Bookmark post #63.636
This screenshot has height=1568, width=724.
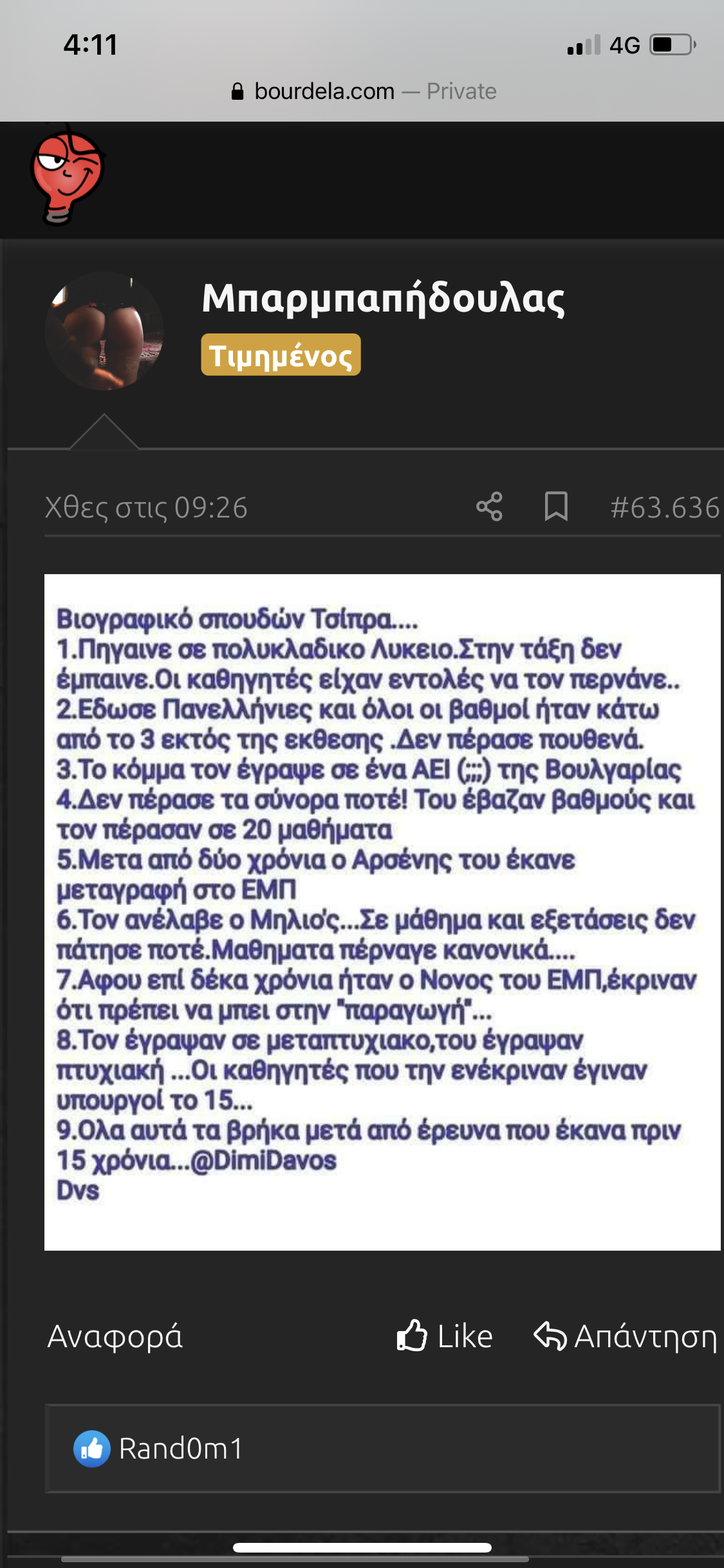[x=556, y=507]
